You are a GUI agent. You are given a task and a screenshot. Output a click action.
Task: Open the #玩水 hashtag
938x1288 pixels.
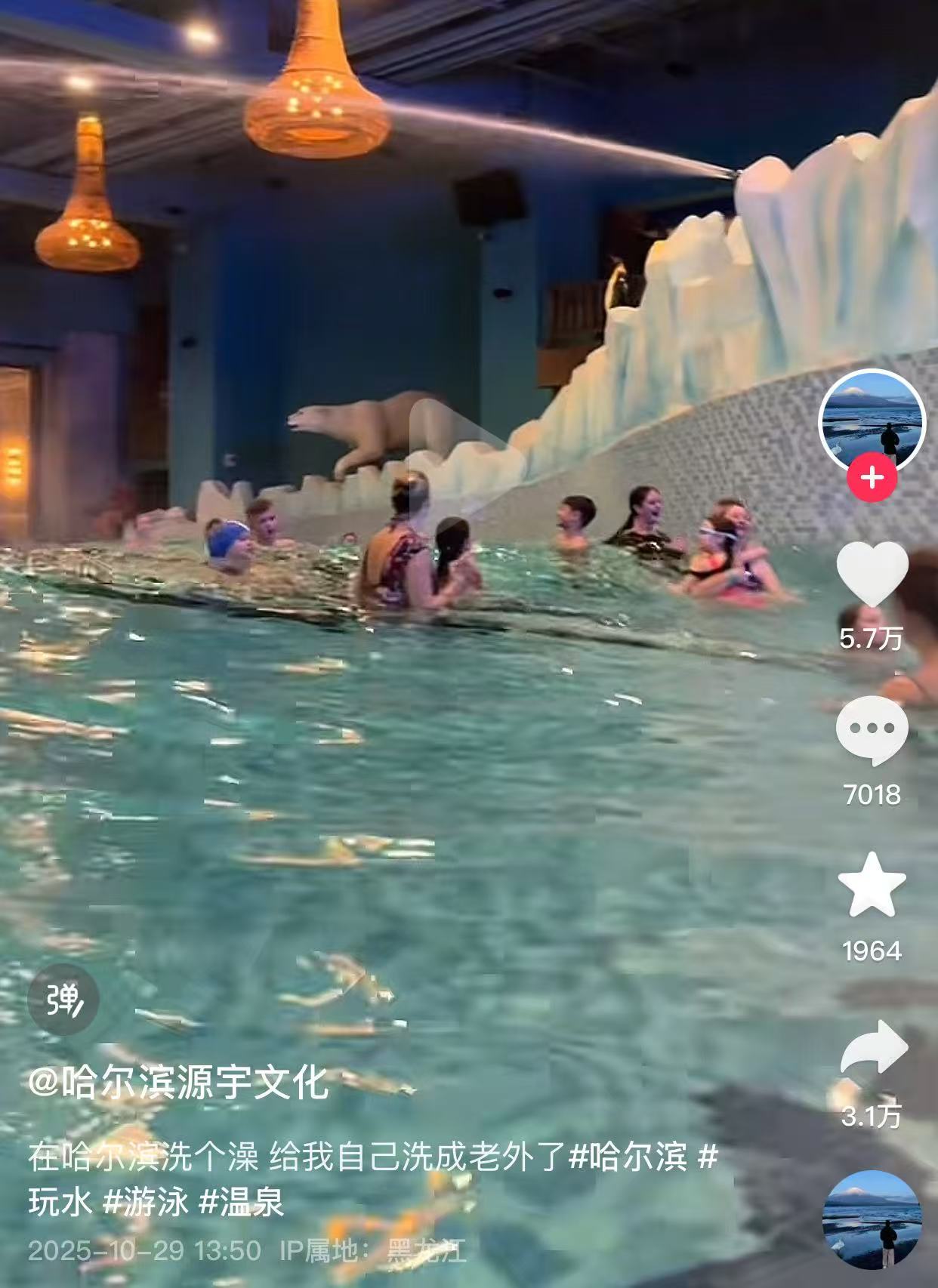pyautogui.click(x=60, y=1202)
